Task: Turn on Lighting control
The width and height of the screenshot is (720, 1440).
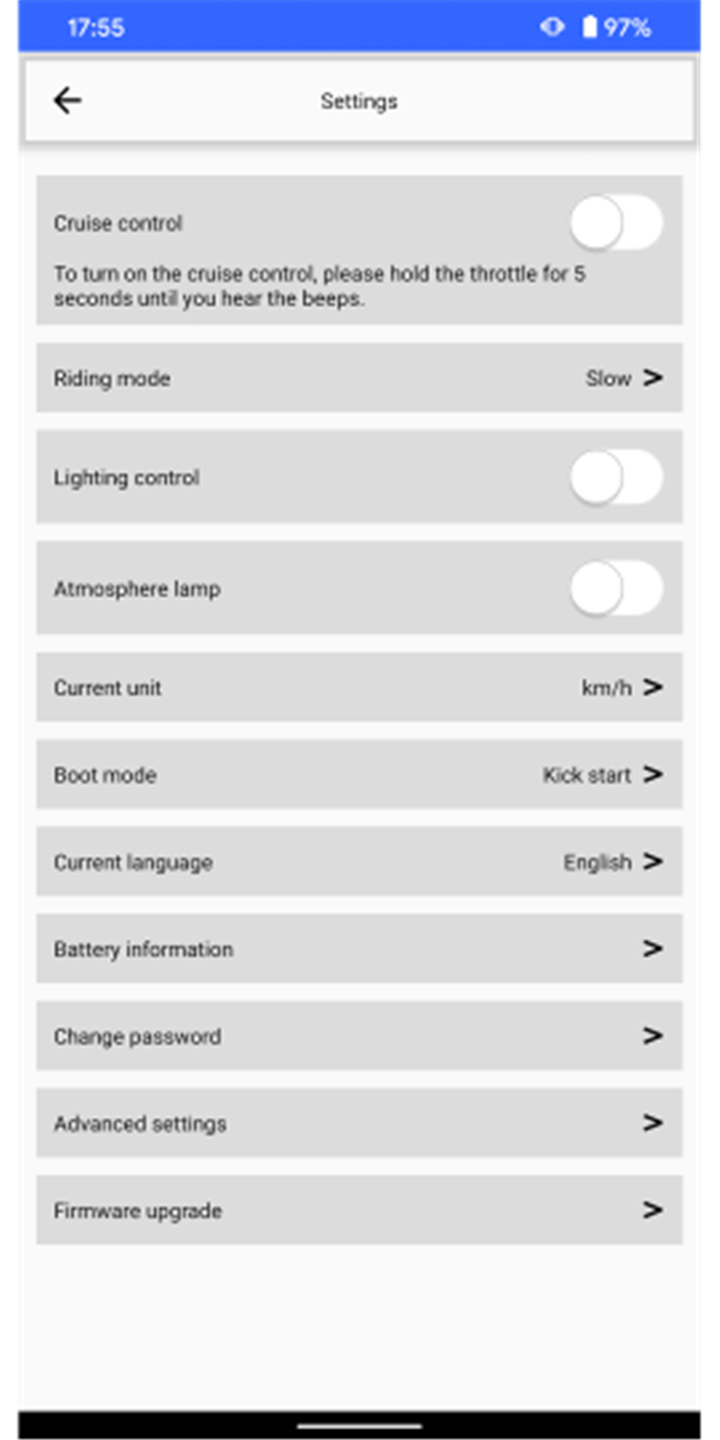Action: [616, 477]
